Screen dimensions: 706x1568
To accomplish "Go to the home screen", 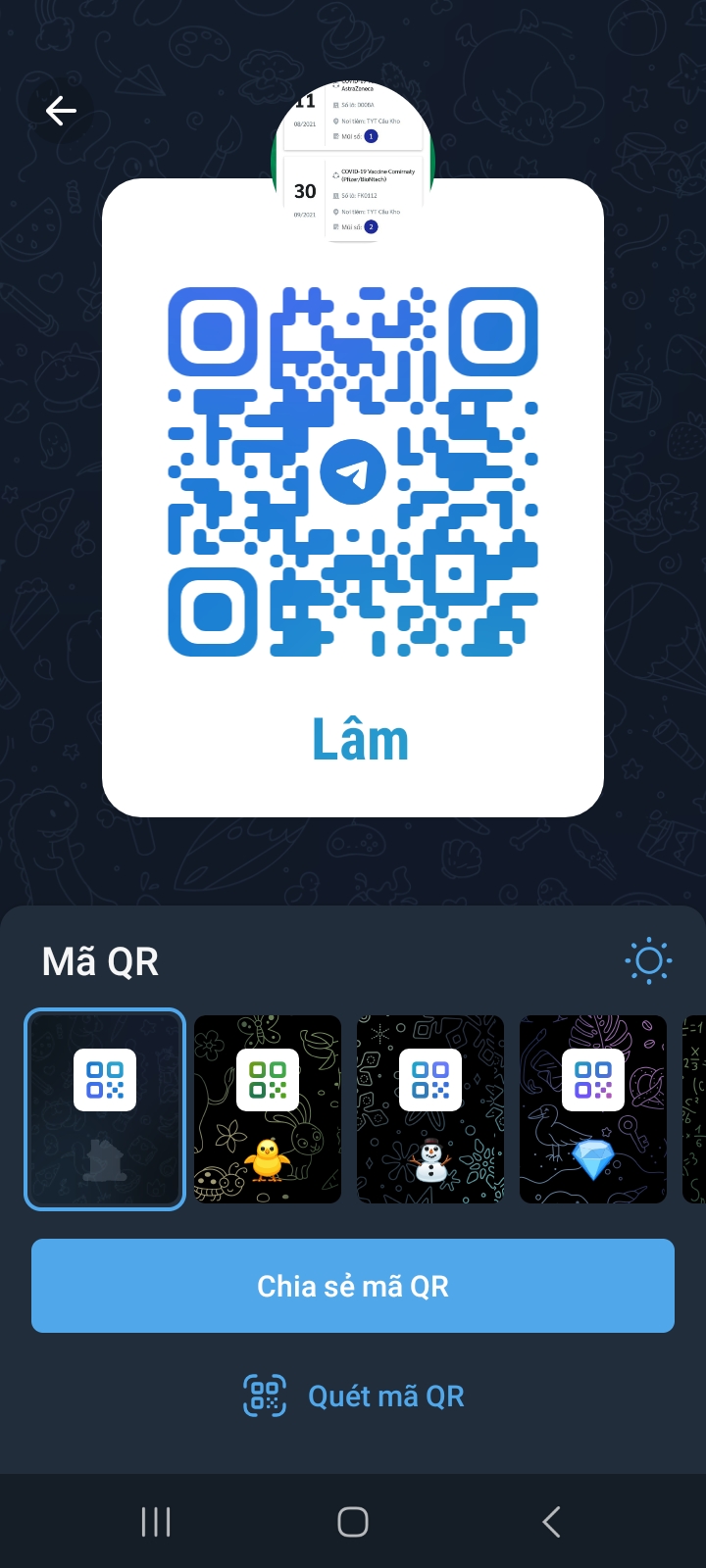I will (353, 1522).
